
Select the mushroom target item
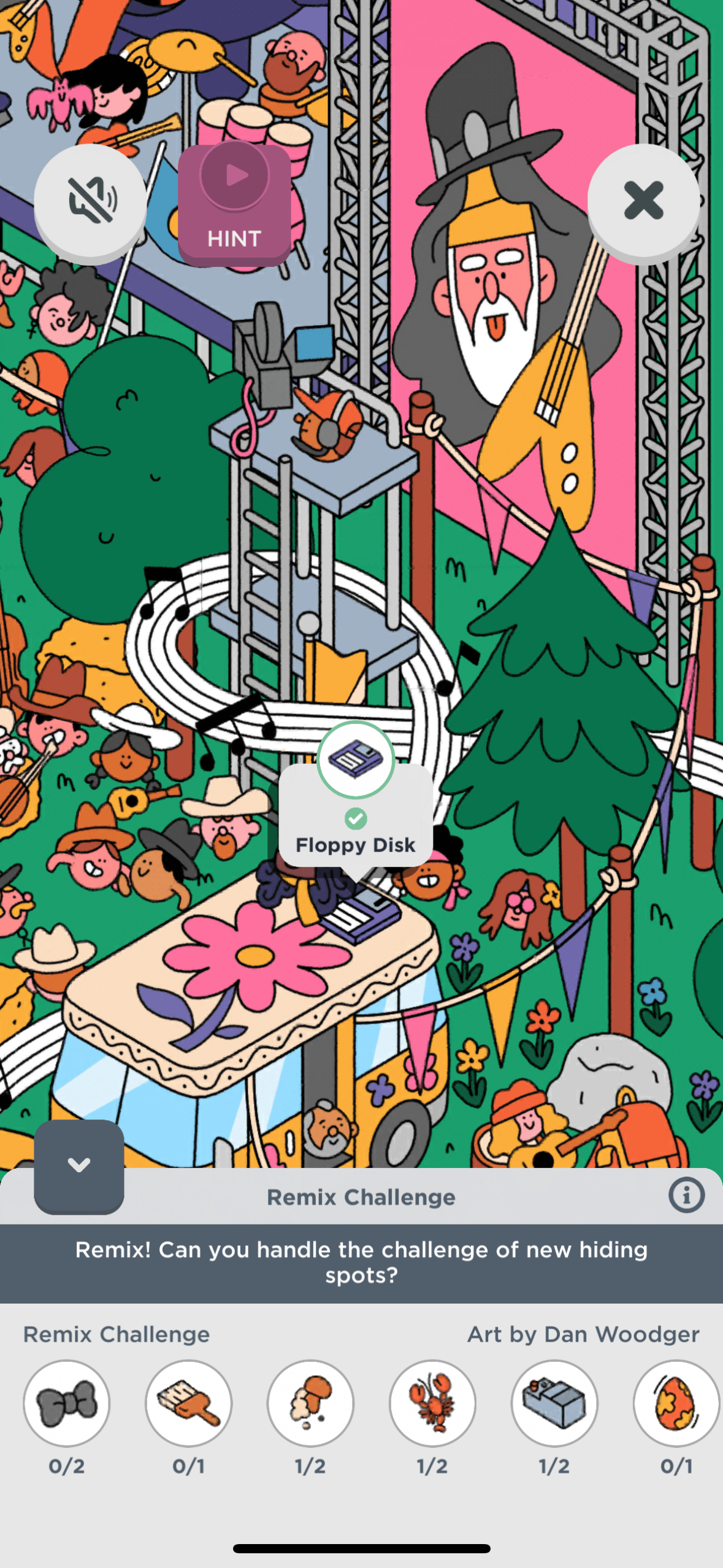[310, 1403]
